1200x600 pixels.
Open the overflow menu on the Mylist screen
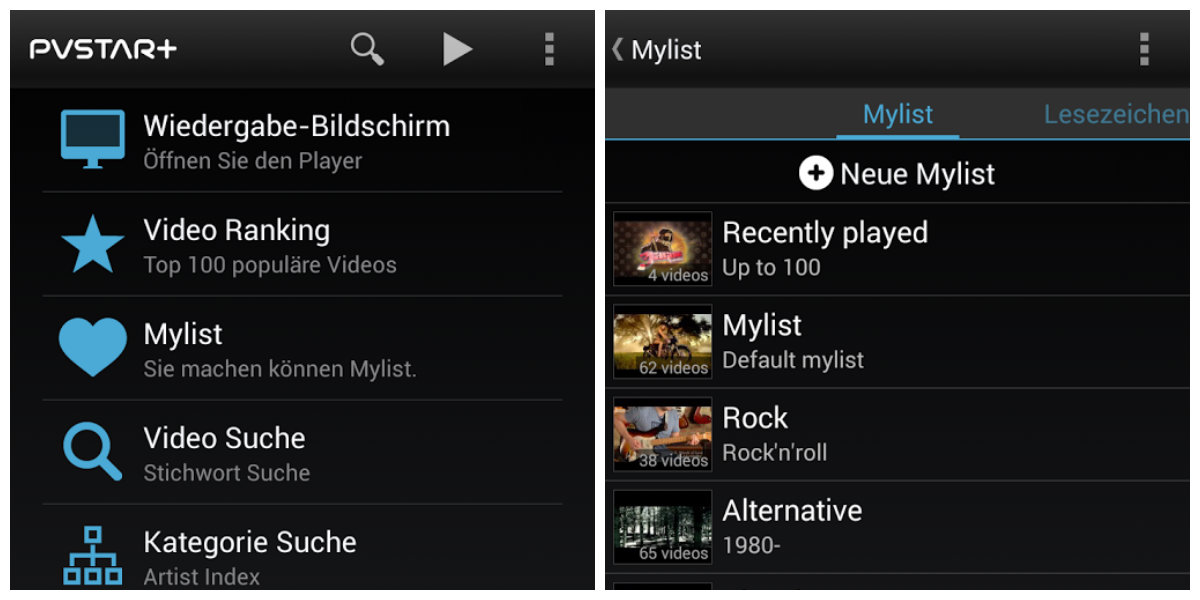click(1144, 49)
